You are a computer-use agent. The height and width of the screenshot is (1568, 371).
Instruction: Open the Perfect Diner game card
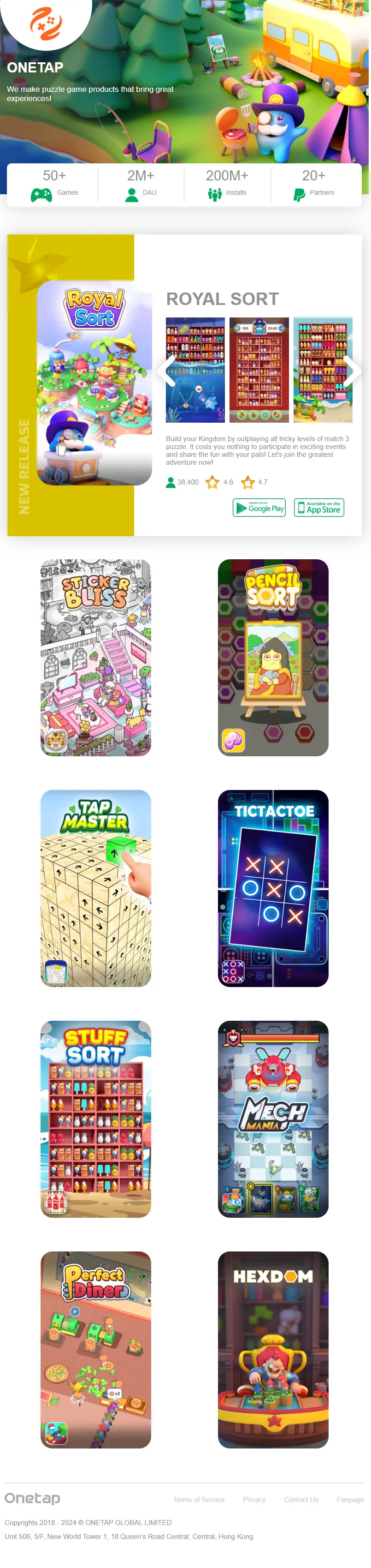pyautogui.click(x=95, y=1349)
